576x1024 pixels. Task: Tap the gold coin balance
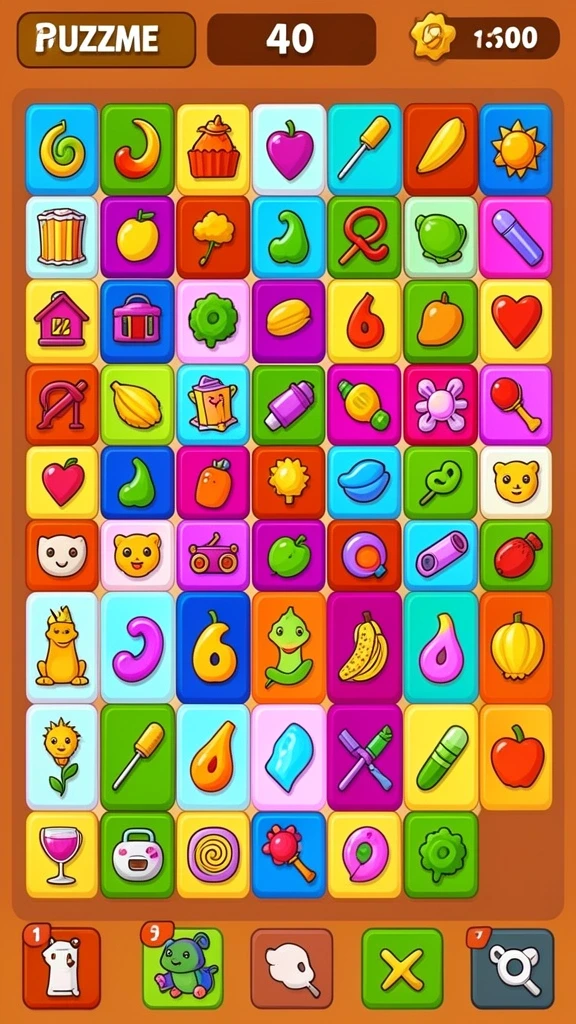tap(485, 38)
